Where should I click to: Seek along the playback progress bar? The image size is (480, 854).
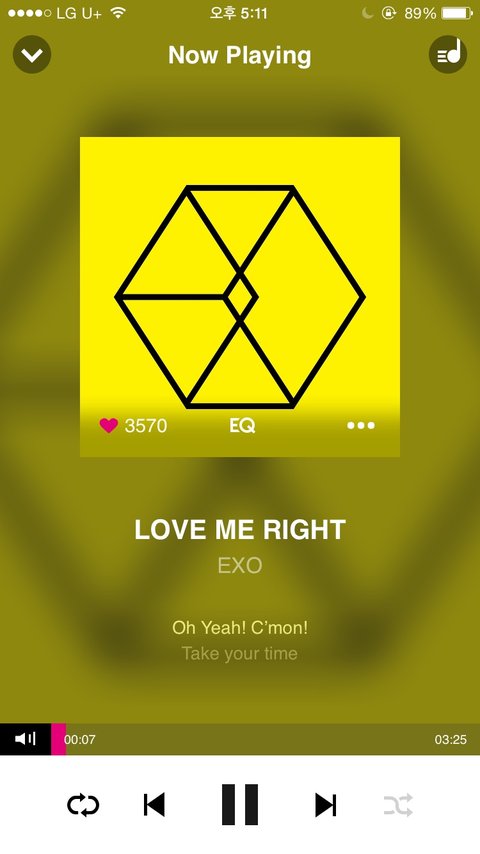pos(265,739)
